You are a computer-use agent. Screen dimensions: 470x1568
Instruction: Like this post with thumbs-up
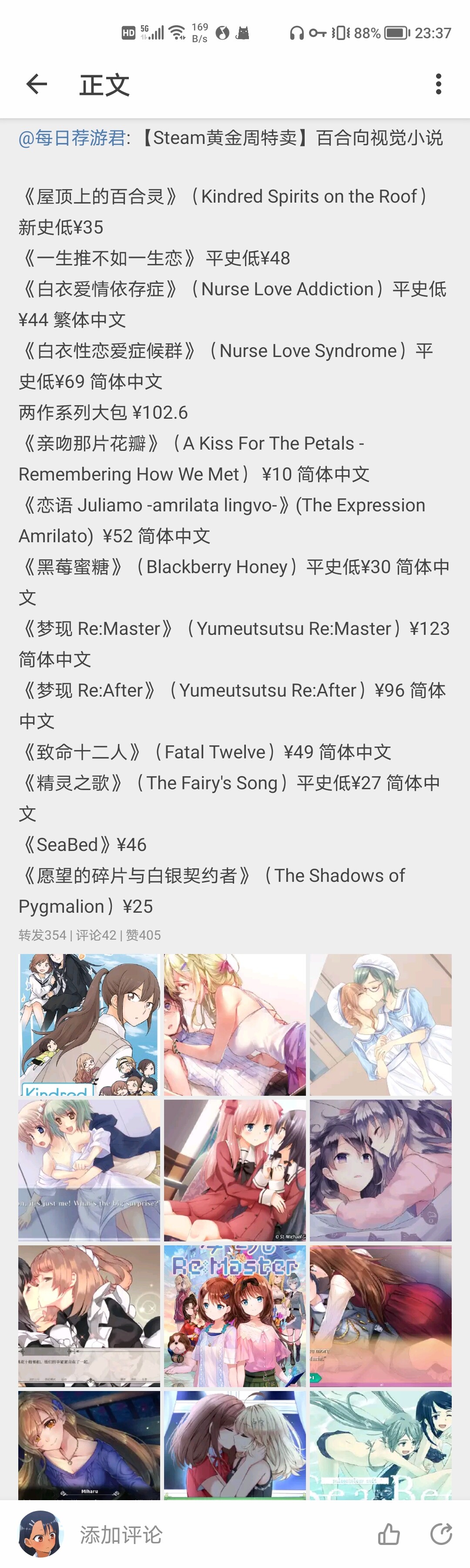(x=389, y=1535)
